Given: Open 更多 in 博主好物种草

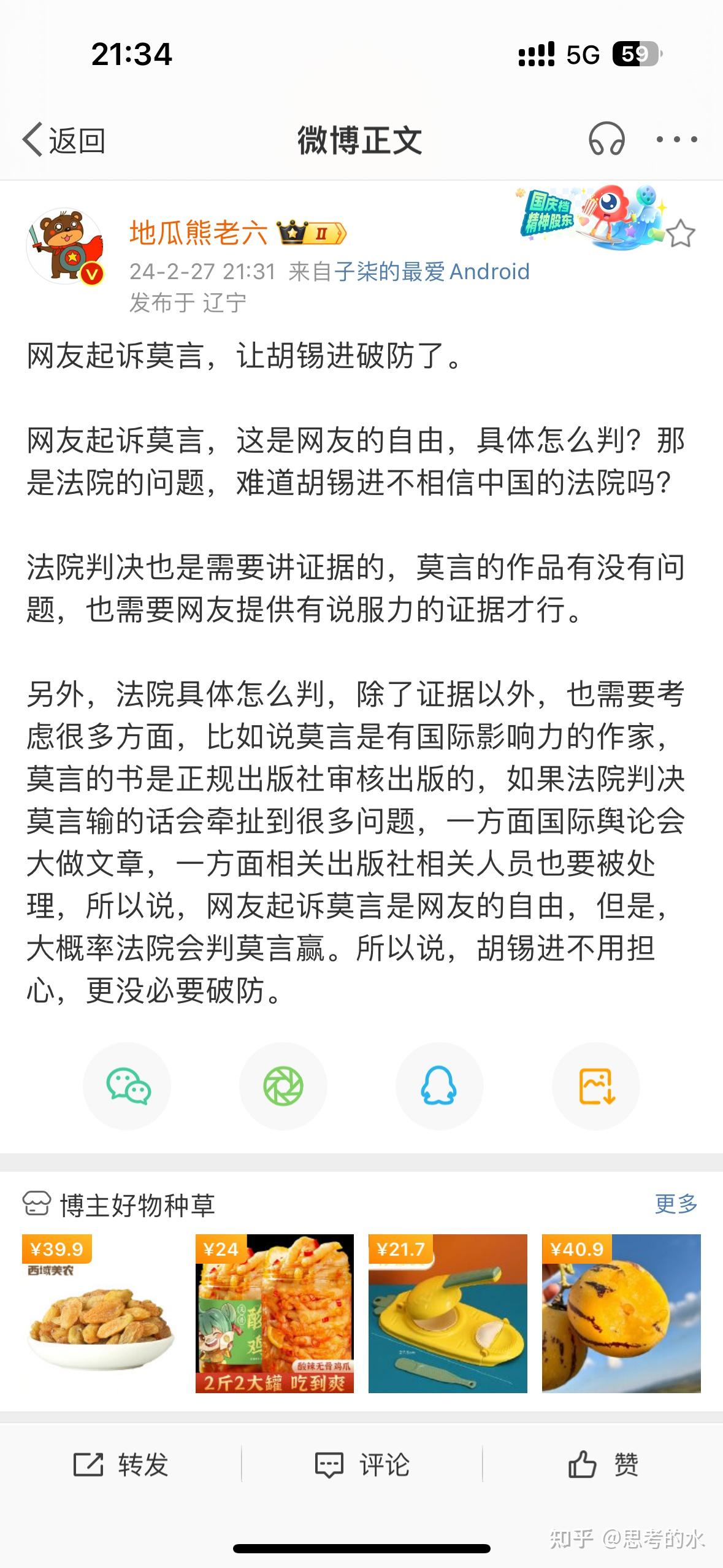Looking at the screenshot, I should (676, 1204).
